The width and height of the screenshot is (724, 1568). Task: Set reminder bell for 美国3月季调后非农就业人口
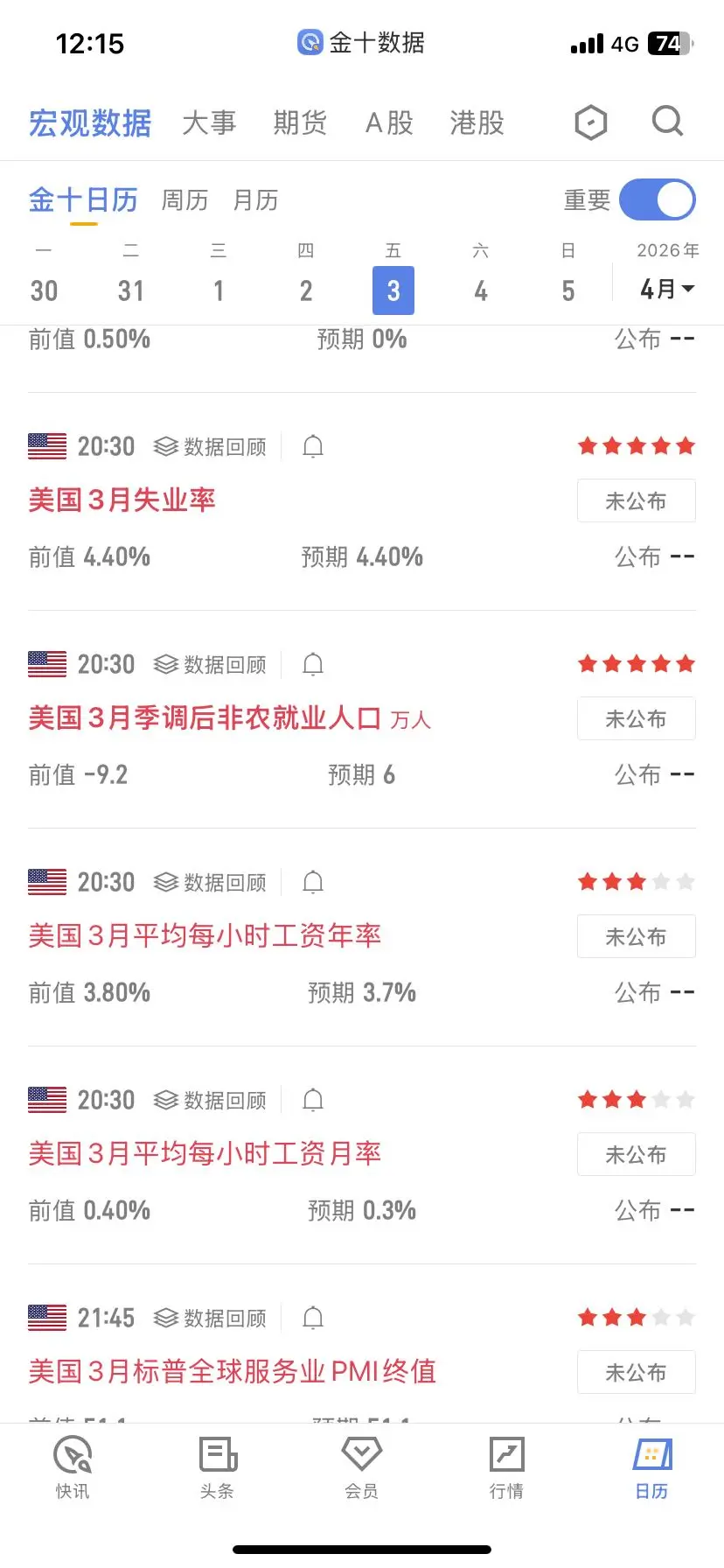point(313,665)
